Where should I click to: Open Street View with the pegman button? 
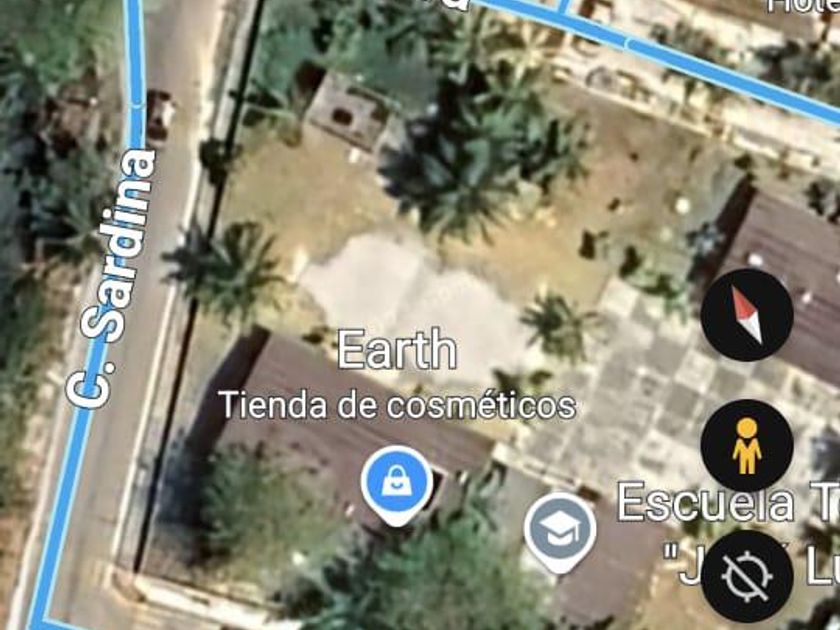tap(746, 445)
